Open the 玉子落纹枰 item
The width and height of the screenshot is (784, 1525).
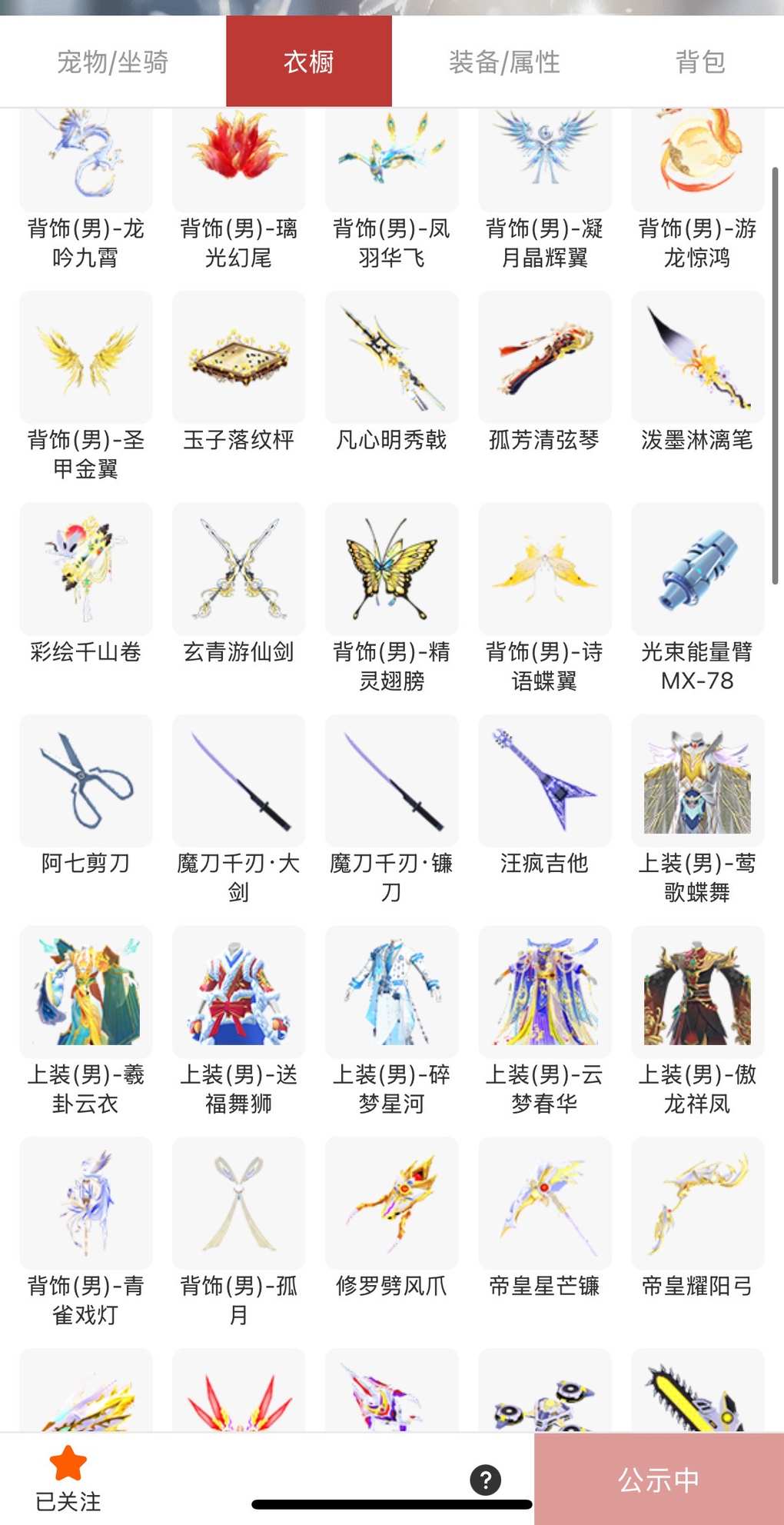click(238, 358)
